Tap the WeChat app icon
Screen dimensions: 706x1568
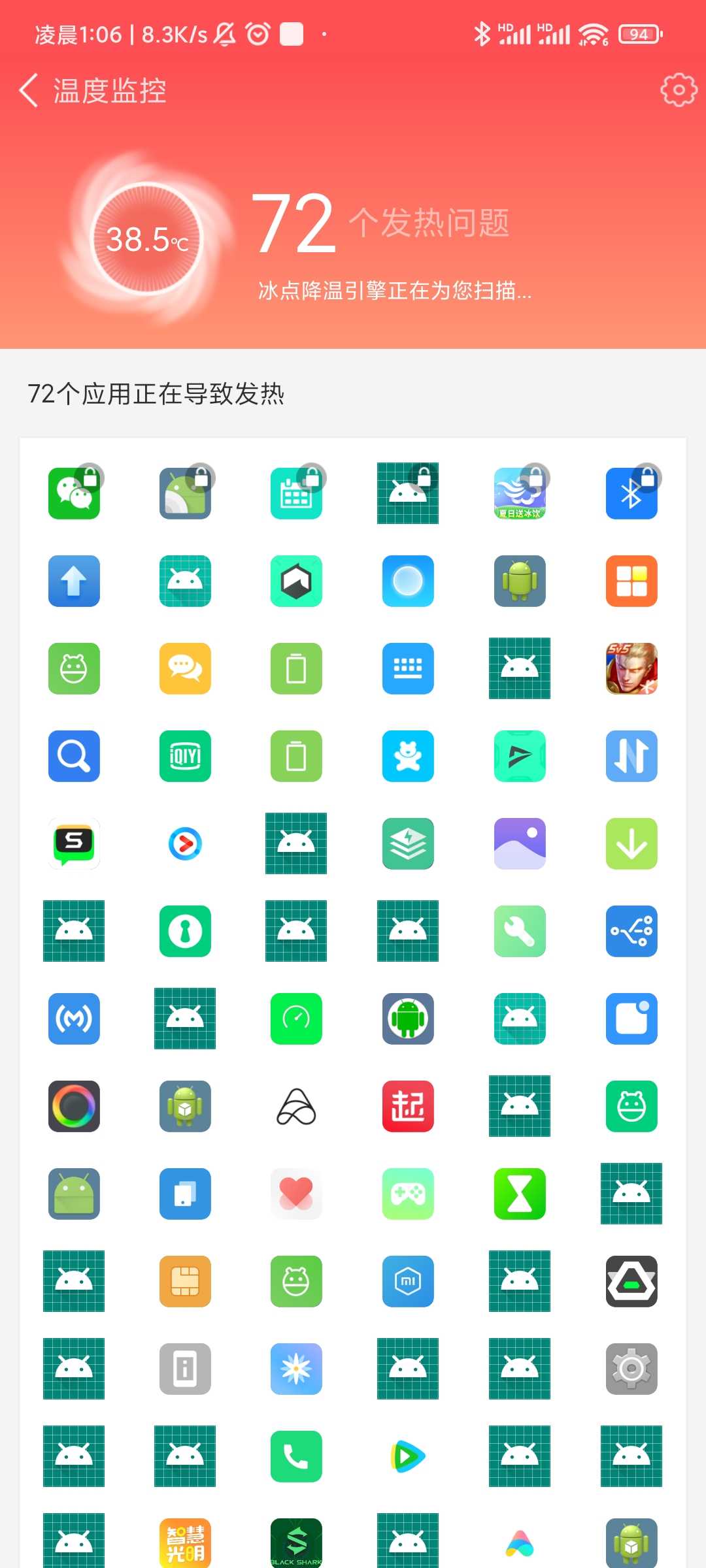pos(74,493)
